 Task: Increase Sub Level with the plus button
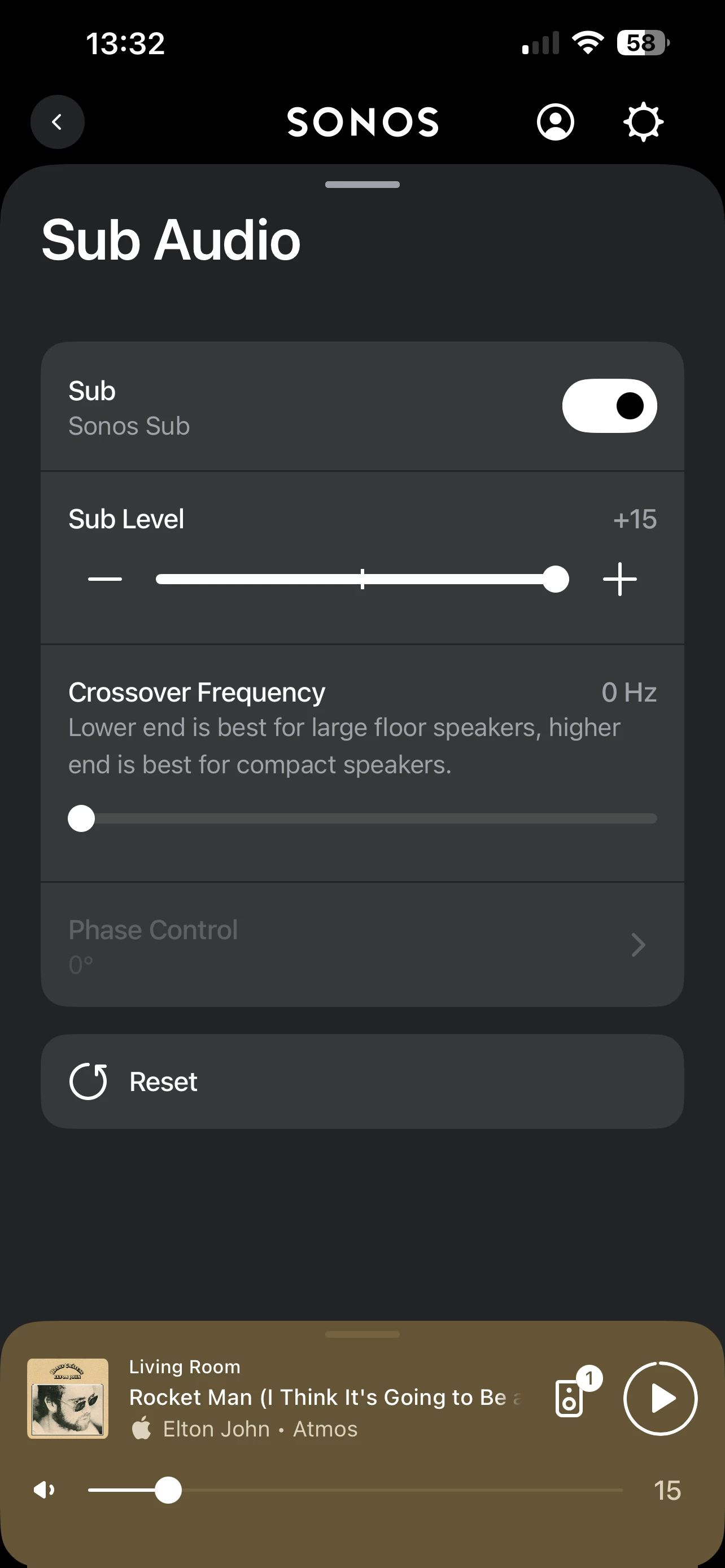coord(619,579)
